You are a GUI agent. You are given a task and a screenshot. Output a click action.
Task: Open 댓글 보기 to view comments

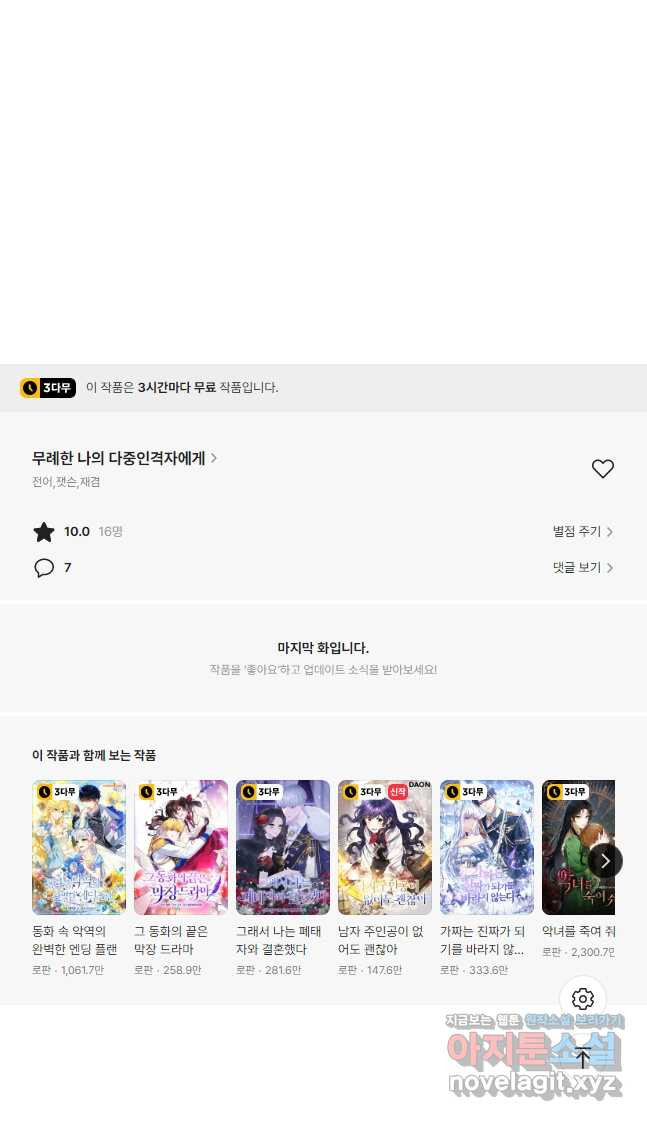point(582,568)
